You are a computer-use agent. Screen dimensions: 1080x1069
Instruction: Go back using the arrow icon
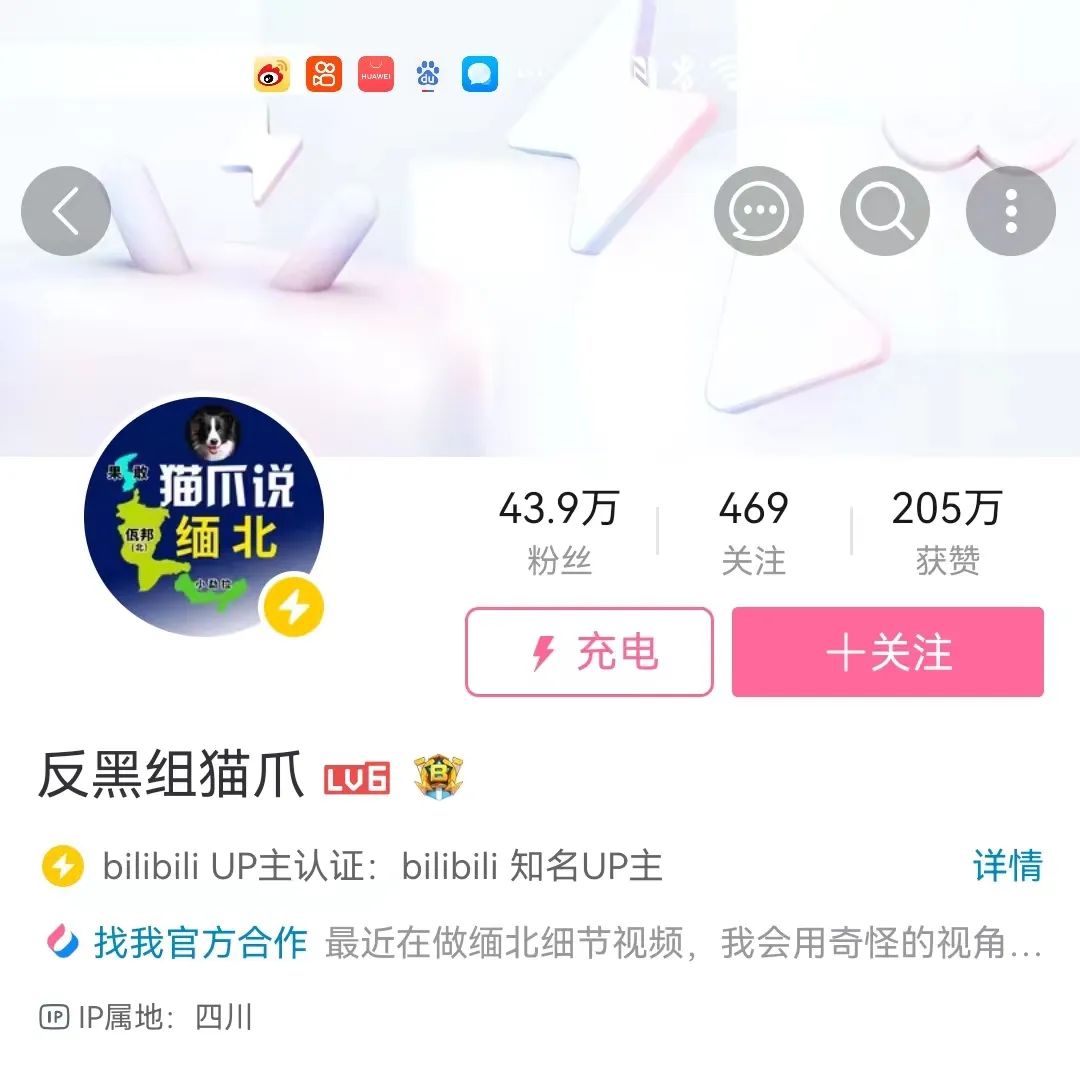(x=66, y=211)
